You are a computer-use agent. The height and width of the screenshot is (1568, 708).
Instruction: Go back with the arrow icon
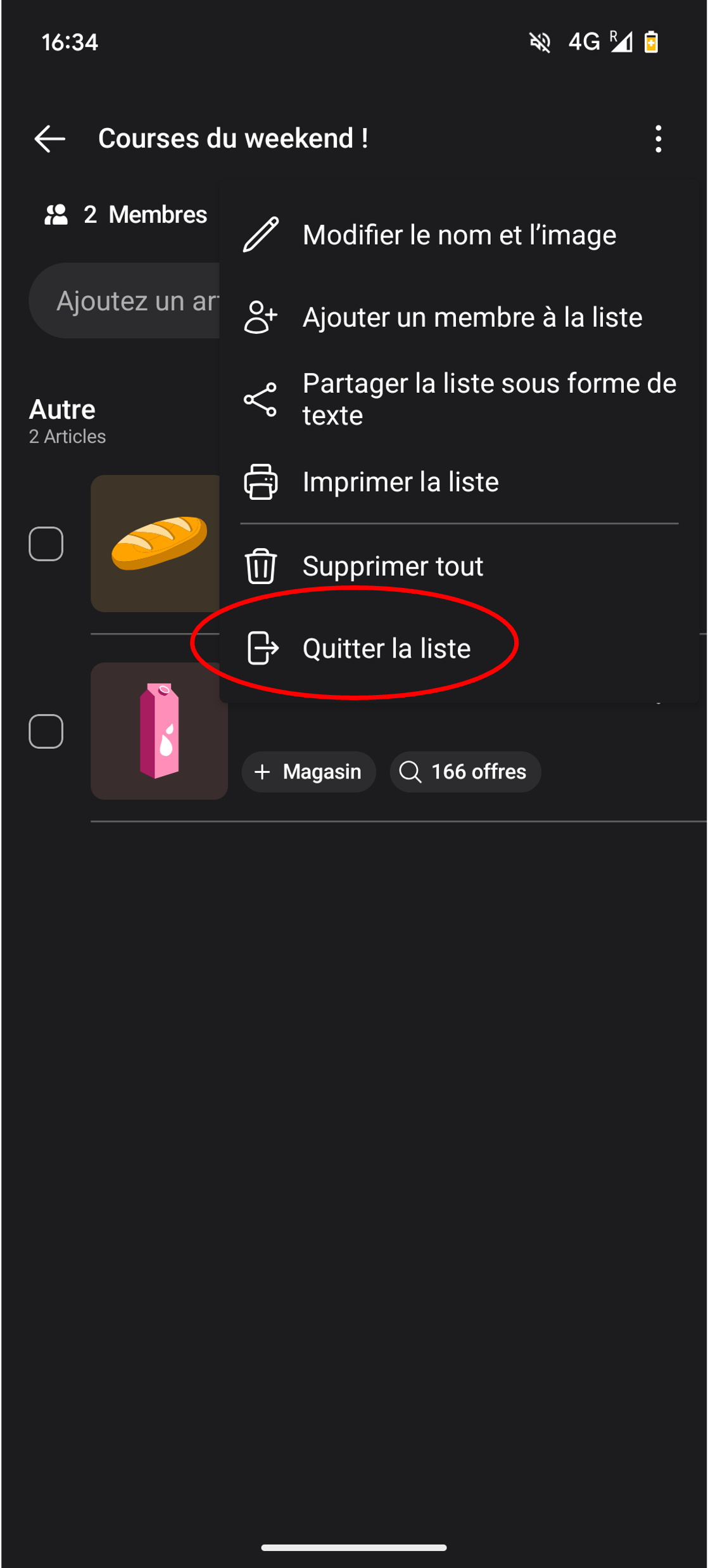[49, 139]
